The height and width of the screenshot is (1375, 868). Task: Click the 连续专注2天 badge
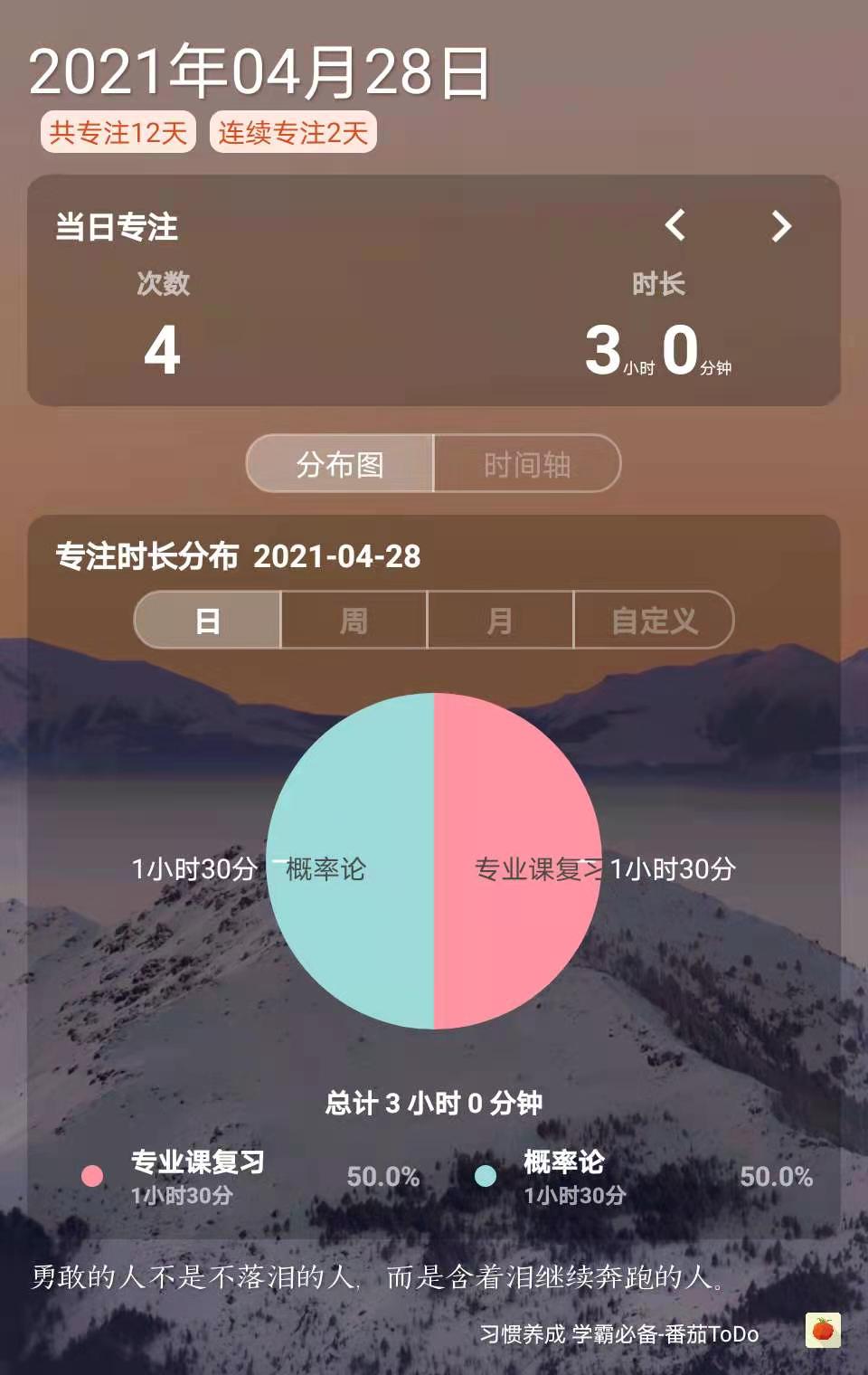coord(292,130)
